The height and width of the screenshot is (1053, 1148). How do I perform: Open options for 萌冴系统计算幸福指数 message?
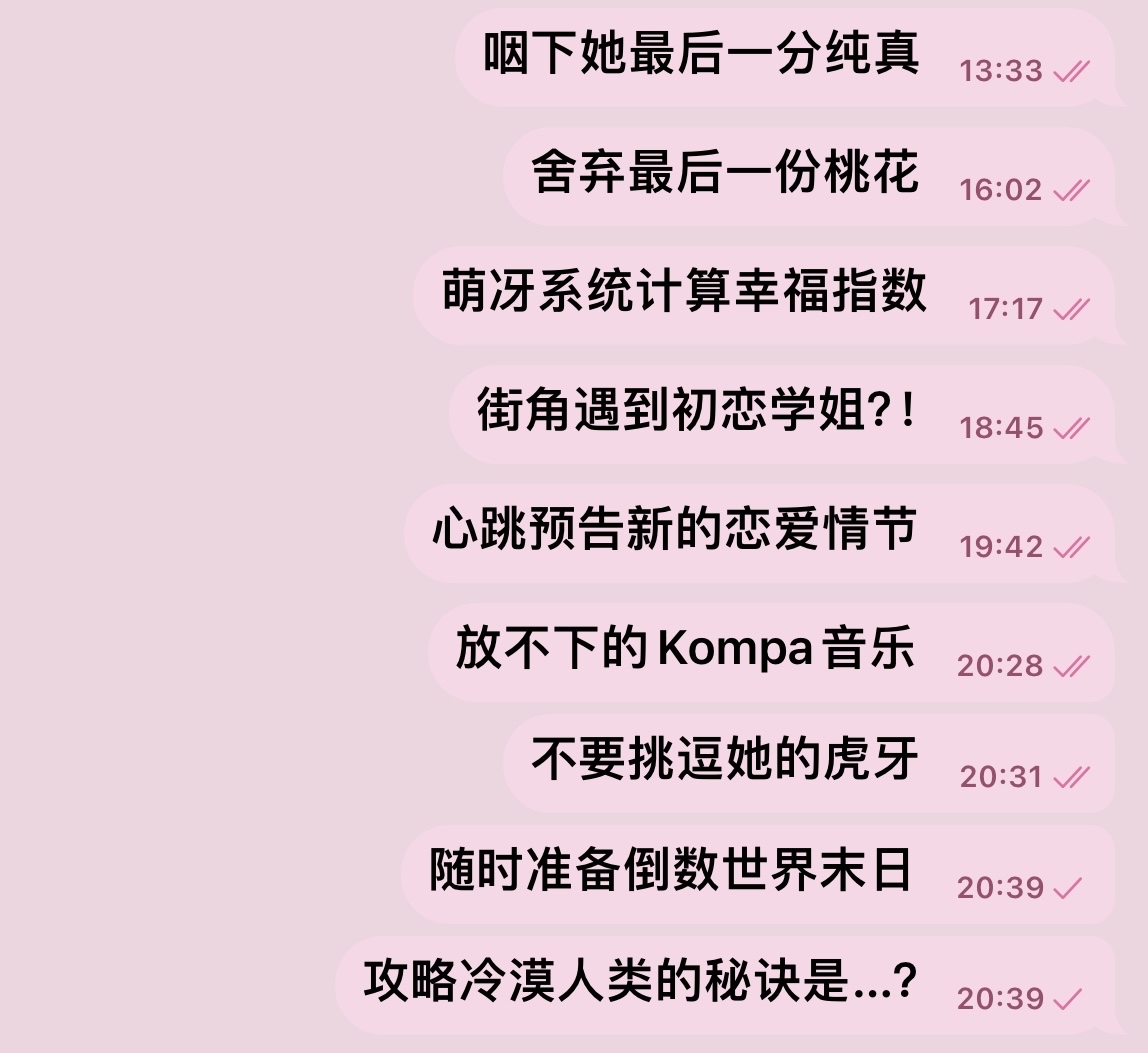684,292
